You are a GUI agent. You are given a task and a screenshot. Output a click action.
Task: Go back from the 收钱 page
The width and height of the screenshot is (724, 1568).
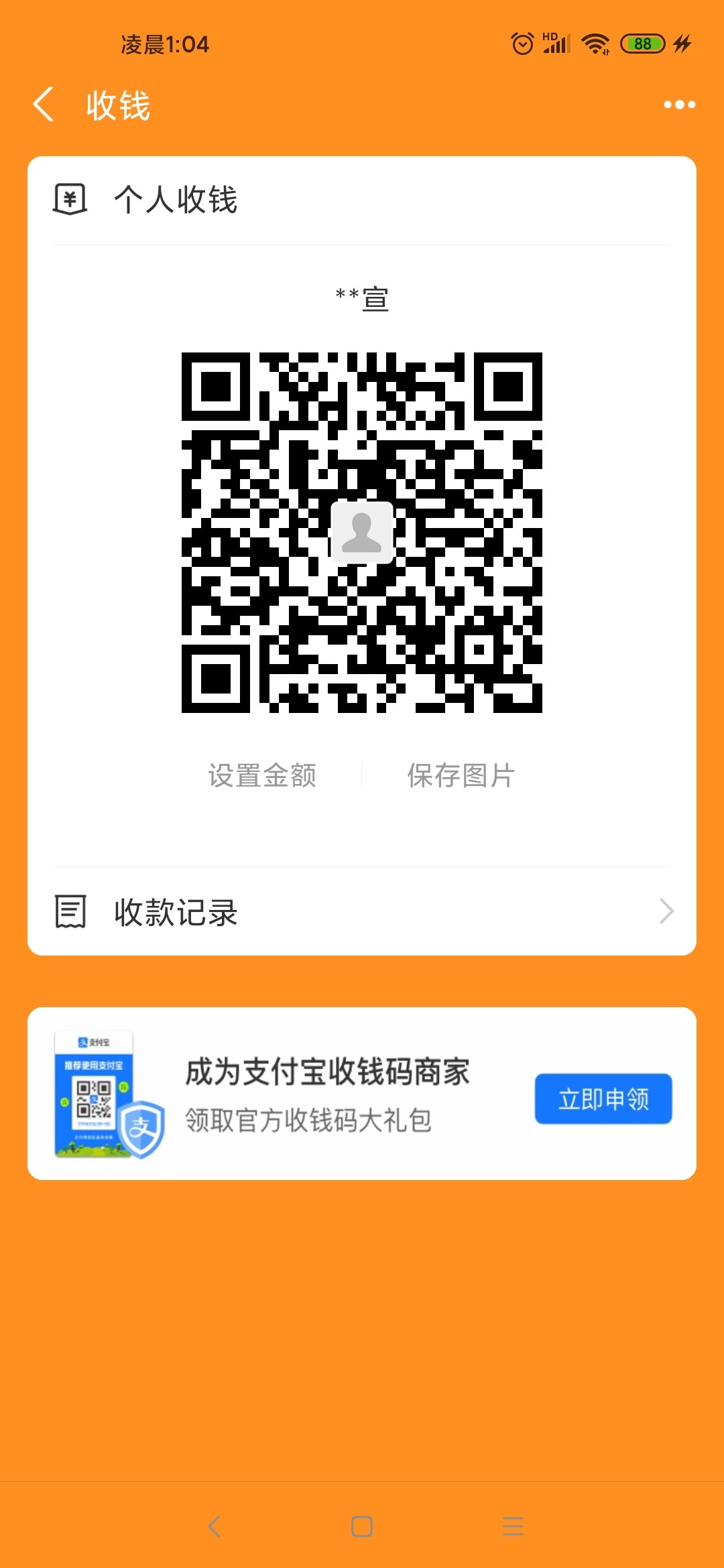[x=44, y=105]
